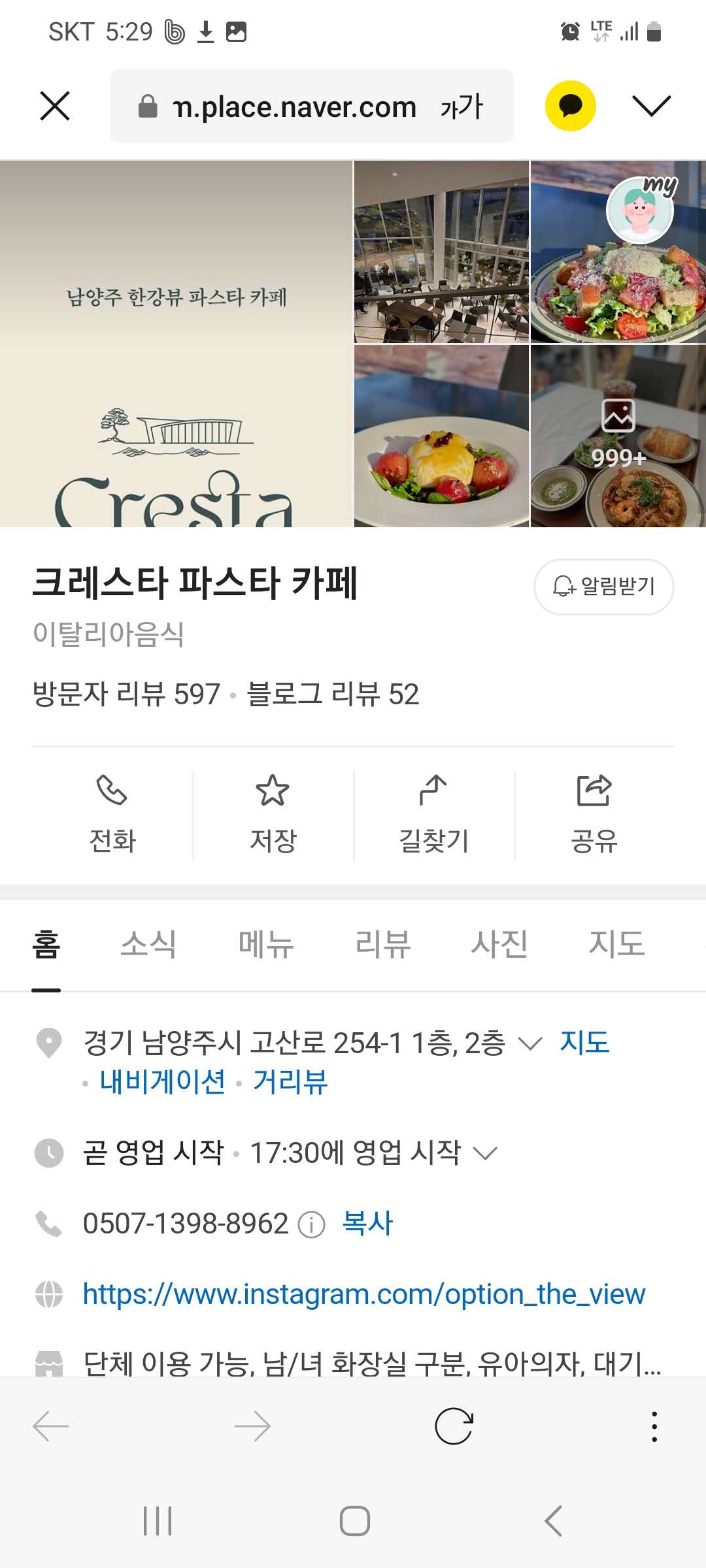This screenshot has width=706, height=1568.
Task: Switch to the 소식 tab
Action: pyautogui.click(x=148, y=944)
